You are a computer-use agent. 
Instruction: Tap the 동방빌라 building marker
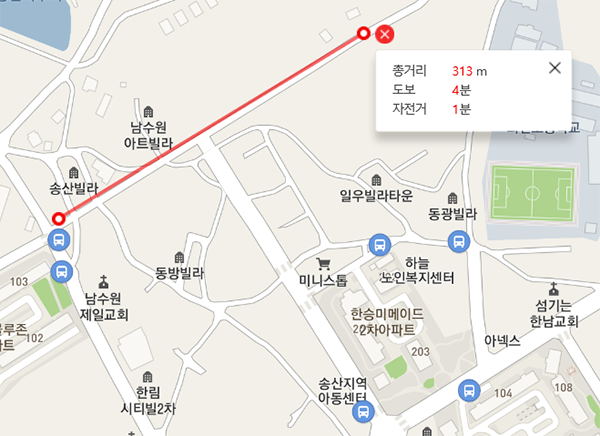(x=180, y=256)
